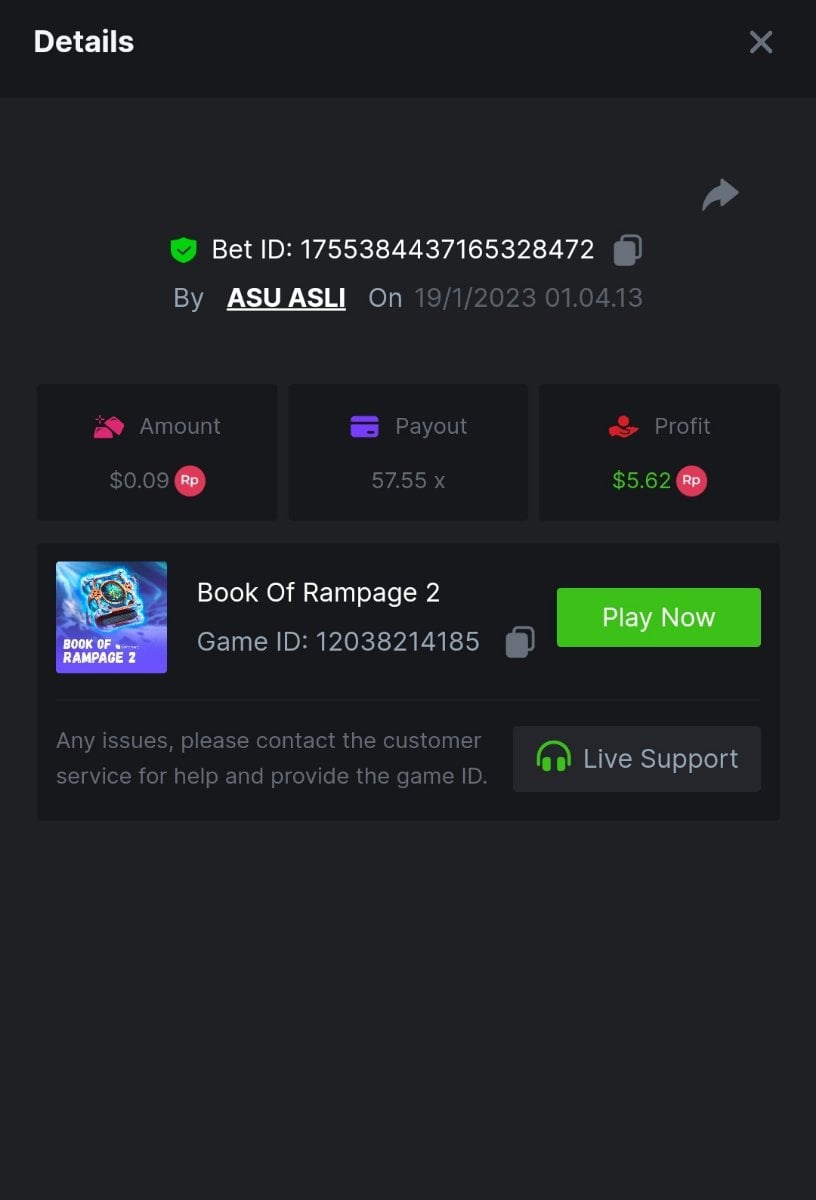Tap the Play Now button
The image size is (816, 1200).
658,617
